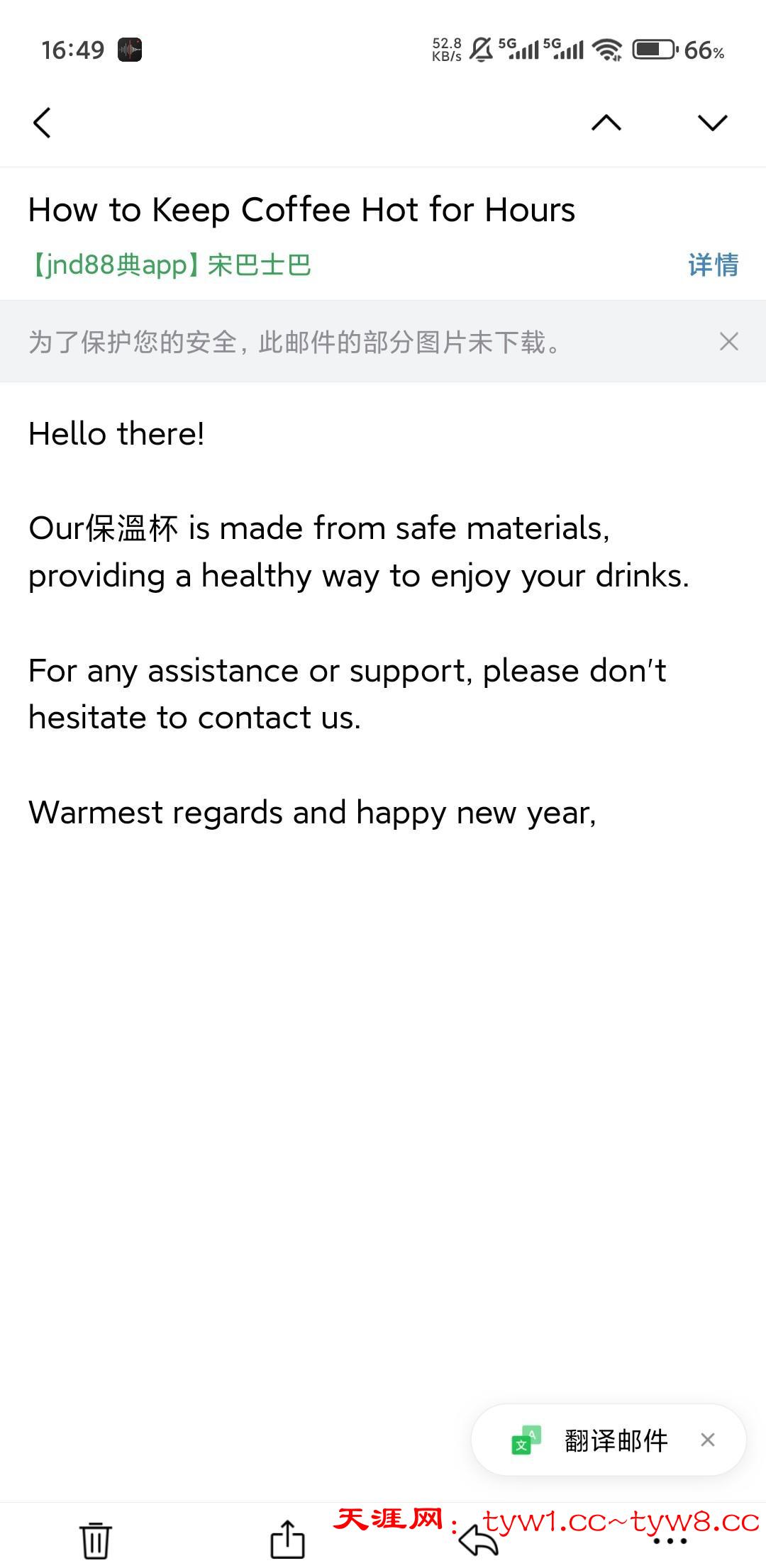Share this email
The width and height of the screenshot is (766, 1568).
click(287, 1539)
